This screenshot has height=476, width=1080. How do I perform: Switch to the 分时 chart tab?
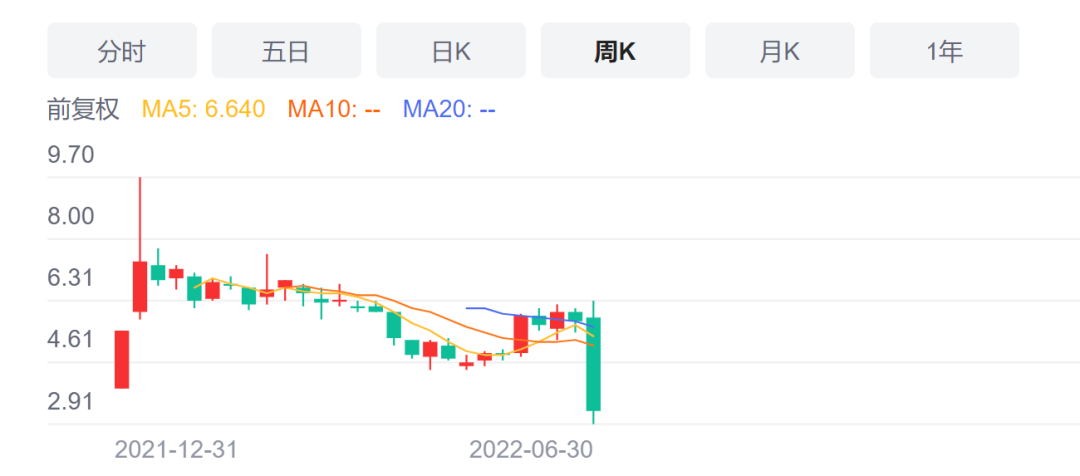click(x=122, y=51)
